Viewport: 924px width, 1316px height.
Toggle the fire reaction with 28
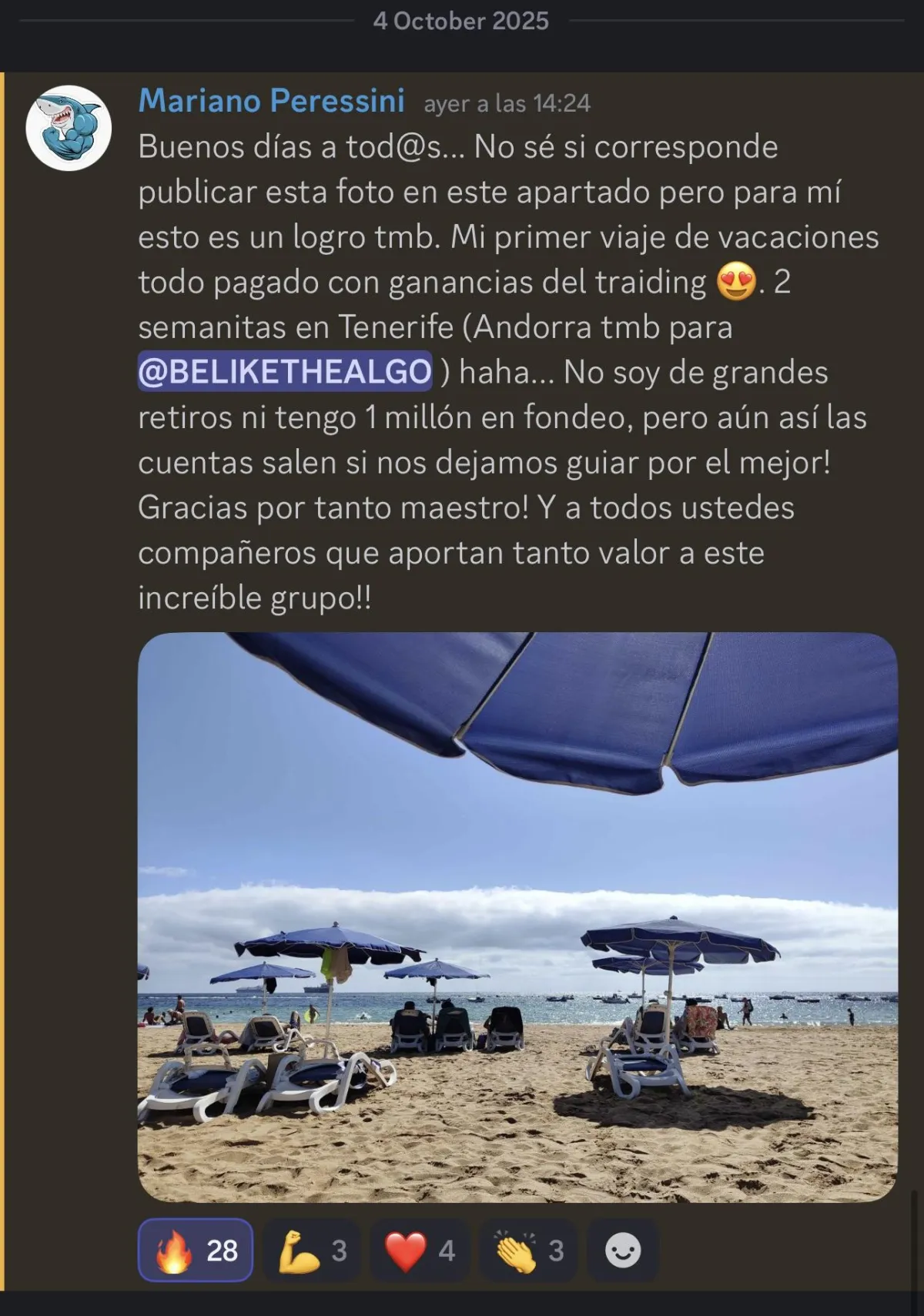coord(196,1251)
